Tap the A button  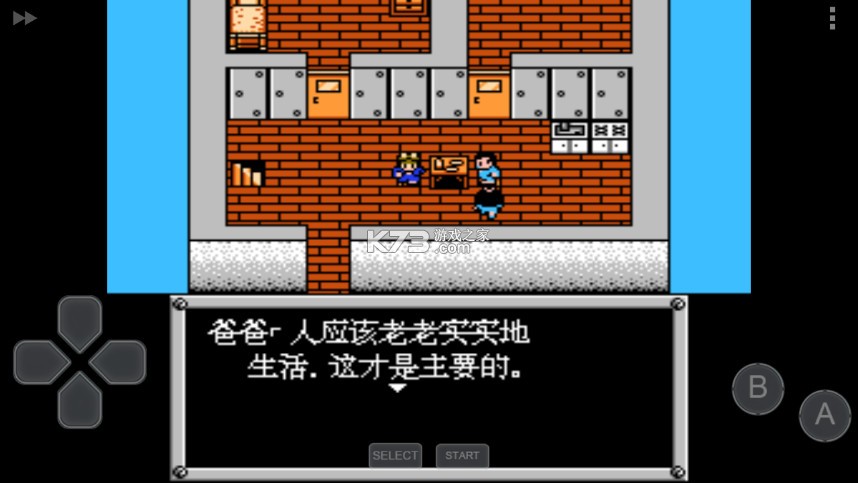point(824,415)
